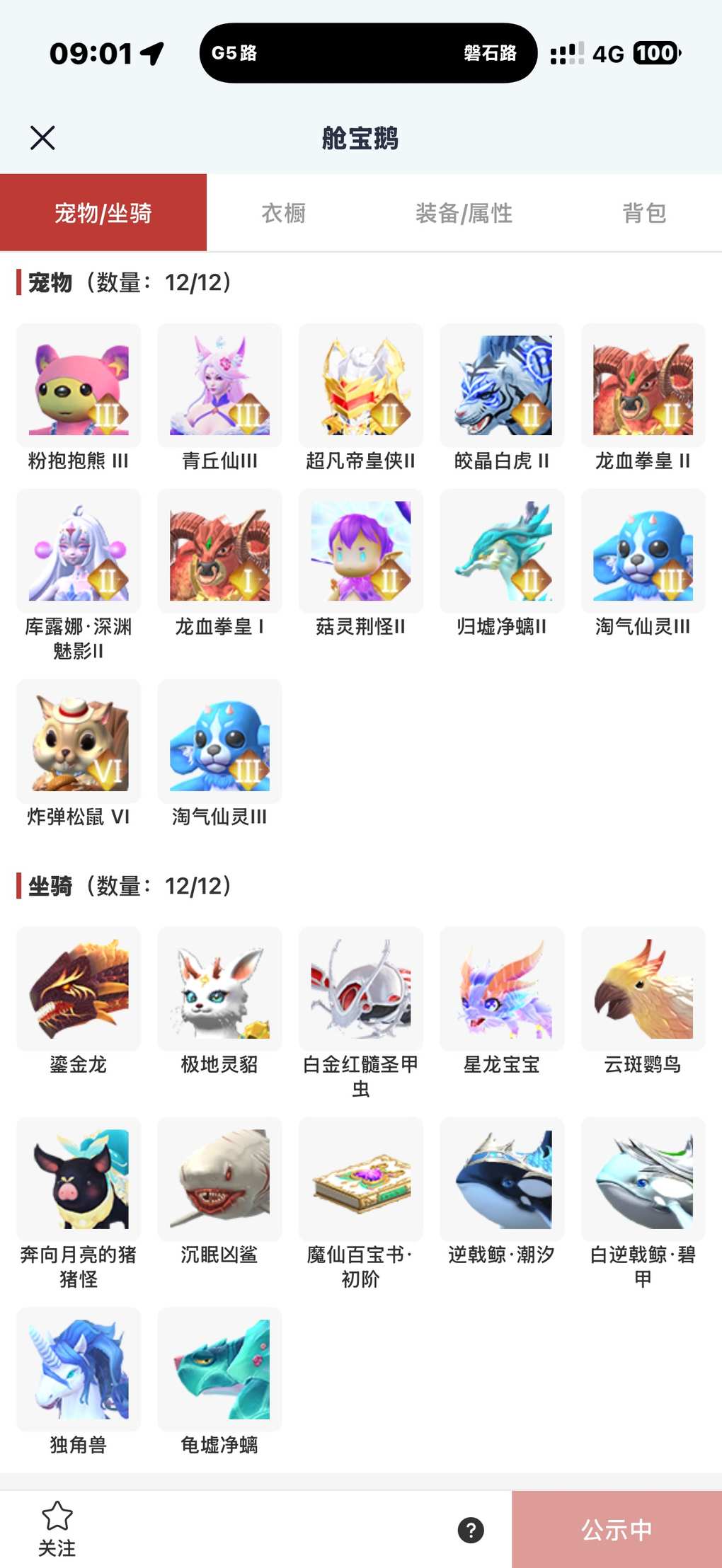
Task: Close the 舱宝鹅 page
Action: (42, 138)
